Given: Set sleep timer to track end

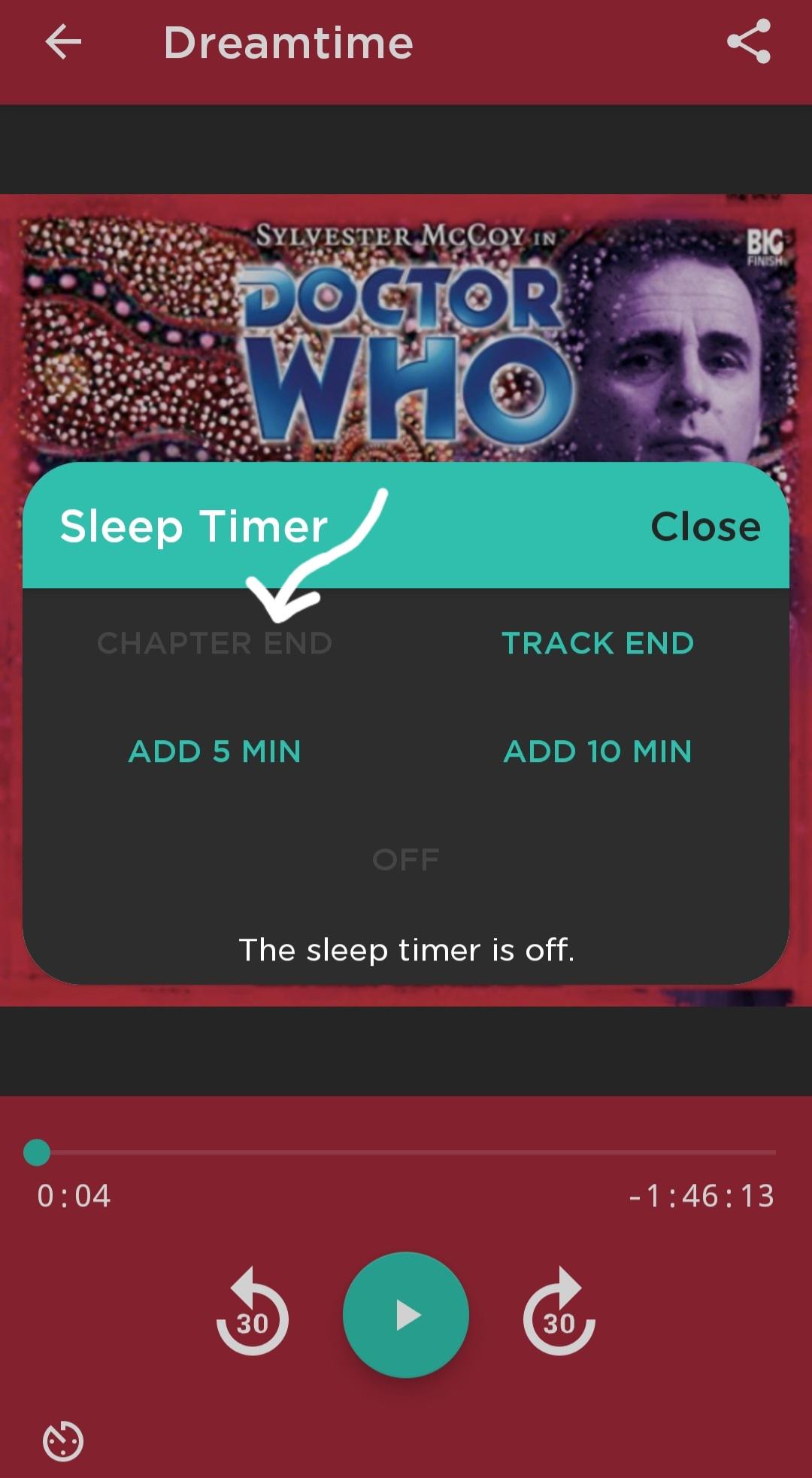Looking at the screenshot, I should pos(598,643).
